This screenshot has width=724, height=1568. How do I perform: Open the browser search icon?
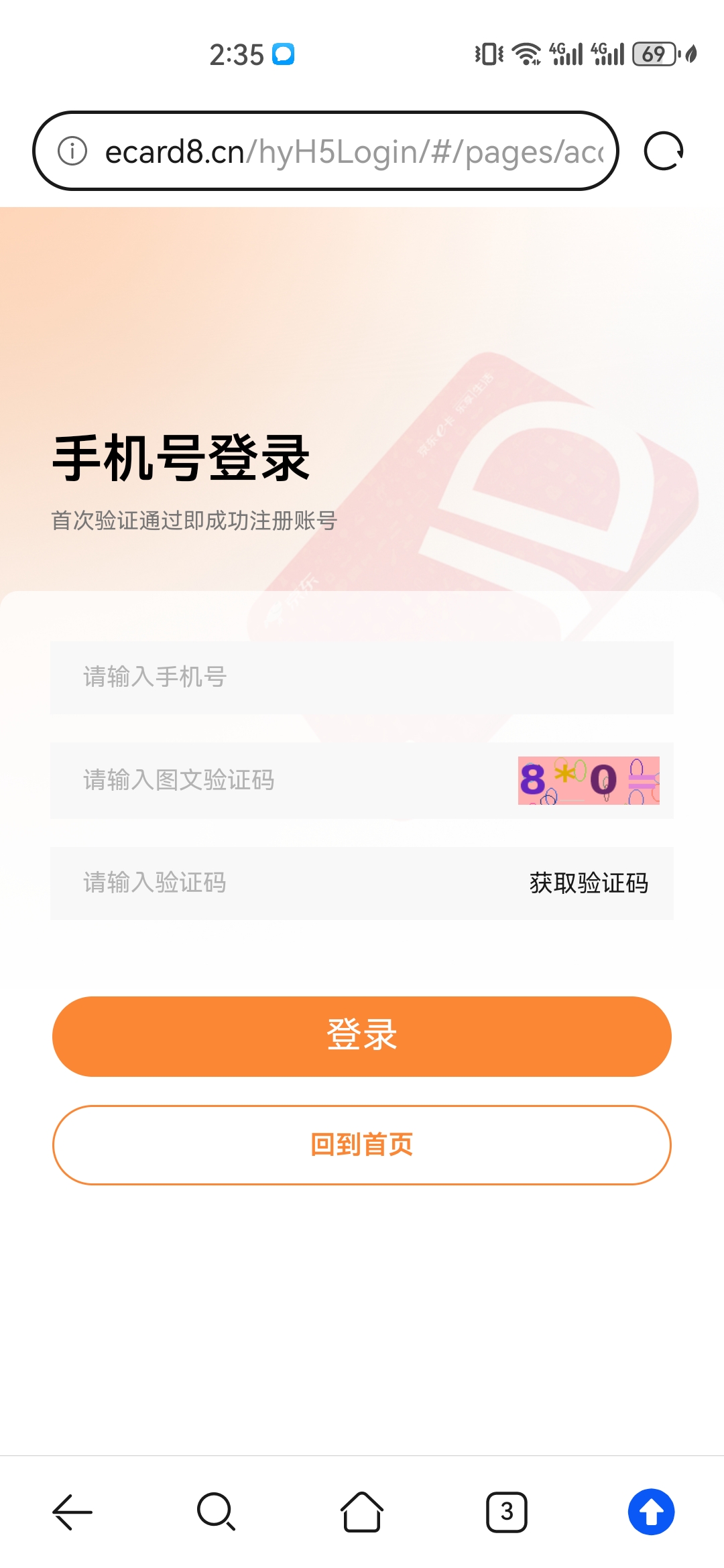coord(217,1512)
